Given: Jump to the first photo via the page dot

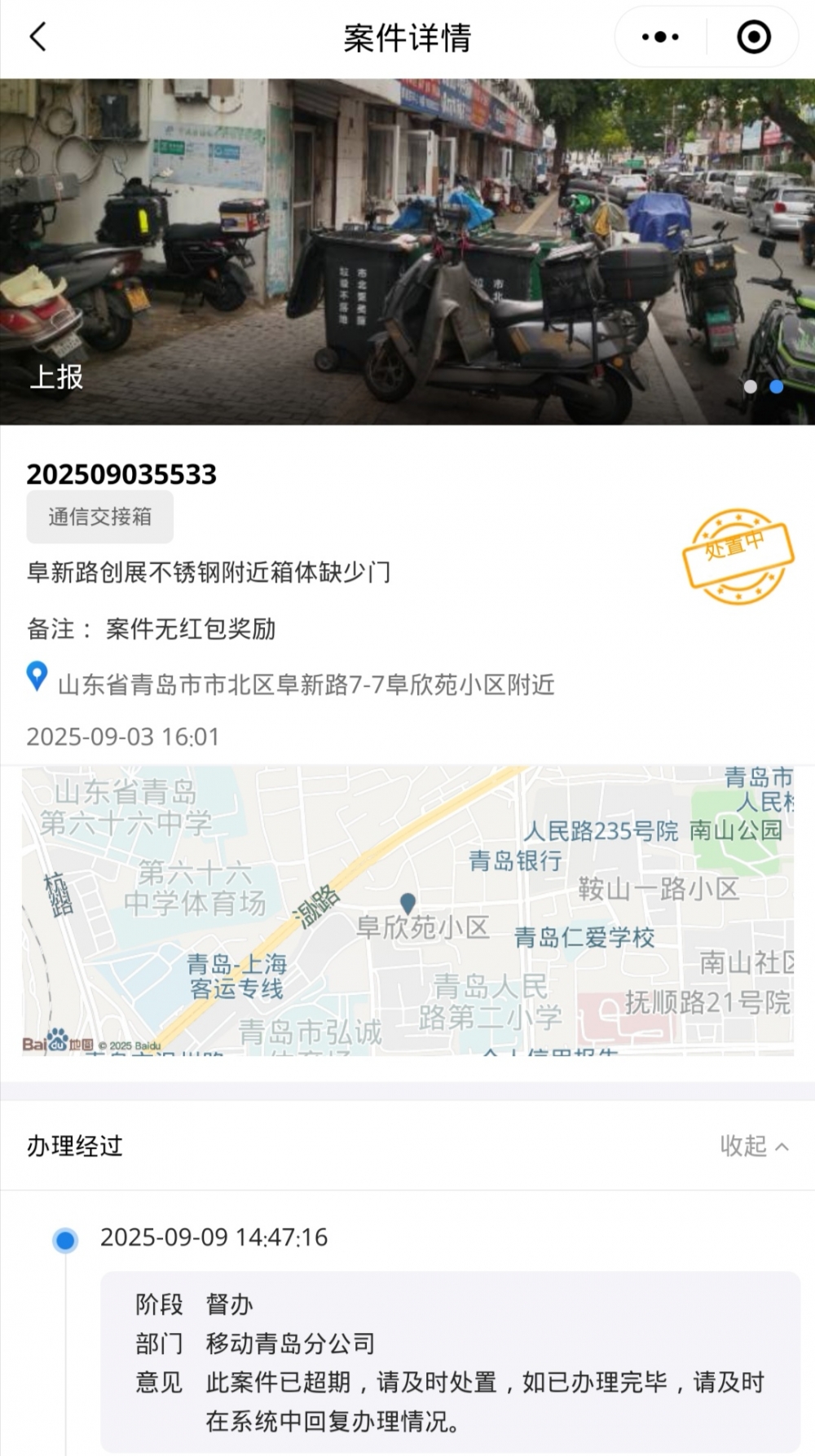Looking at the screenshot, I should point(750,387).
